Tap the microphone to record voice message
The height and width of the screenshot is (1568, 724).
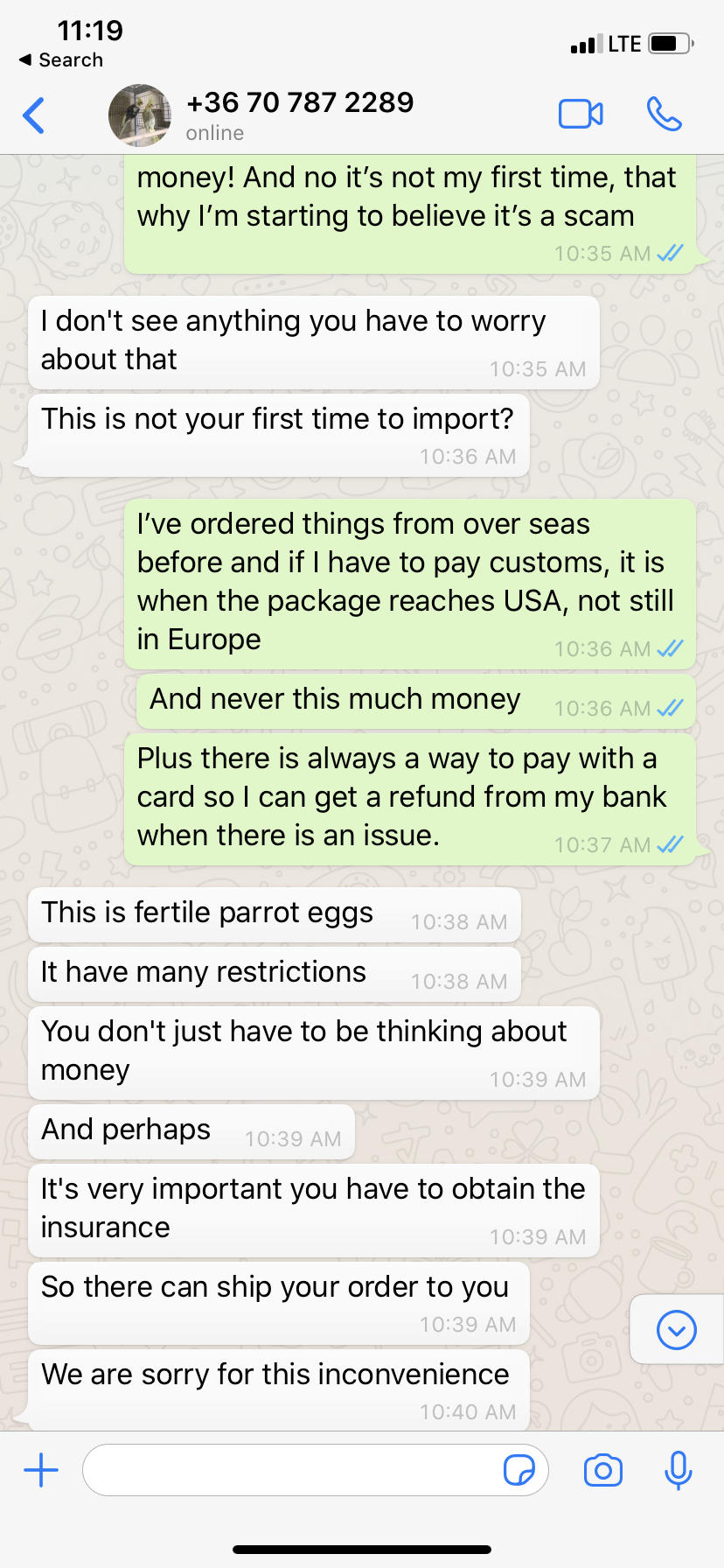tap(678, 1470)
